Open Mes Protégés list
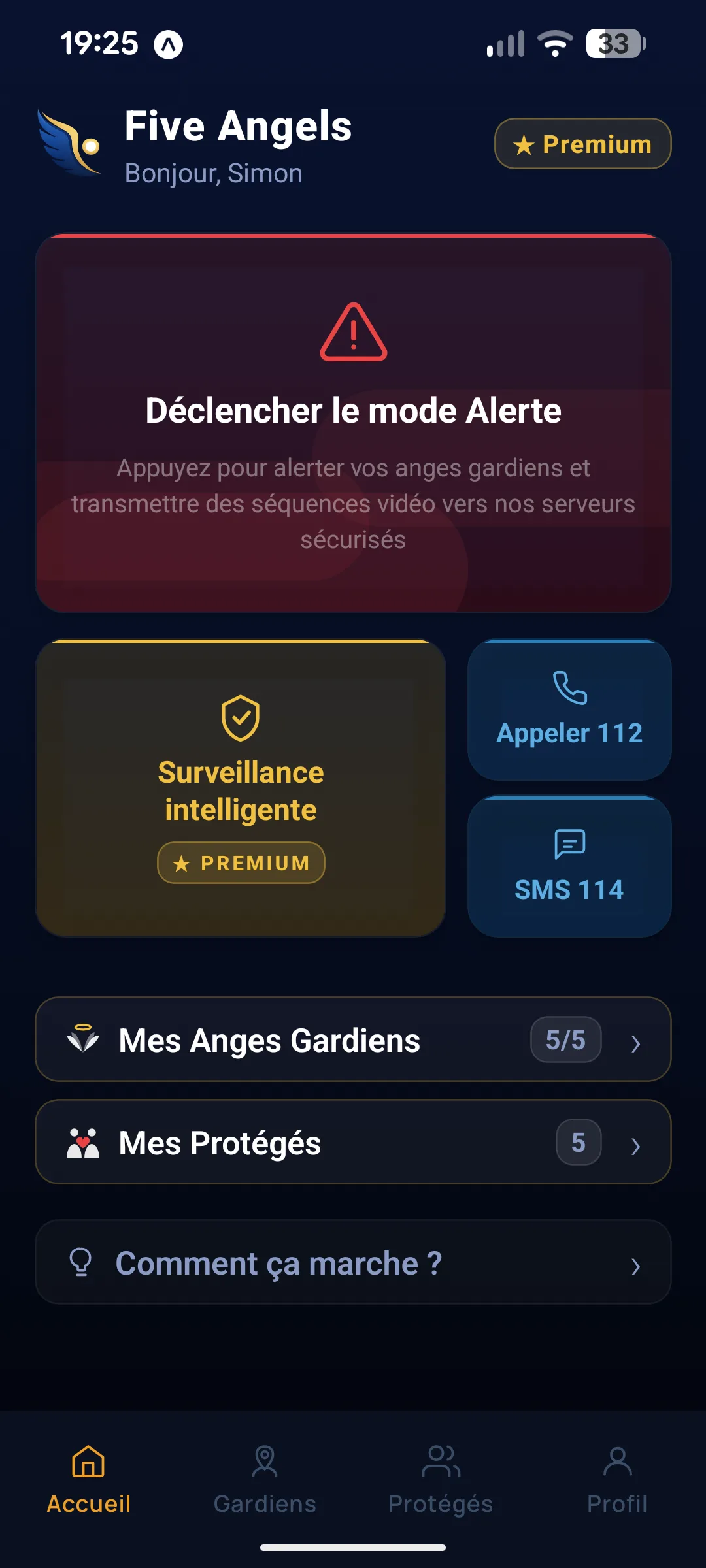706x1568 pixels. click(x=353, y=1142)
